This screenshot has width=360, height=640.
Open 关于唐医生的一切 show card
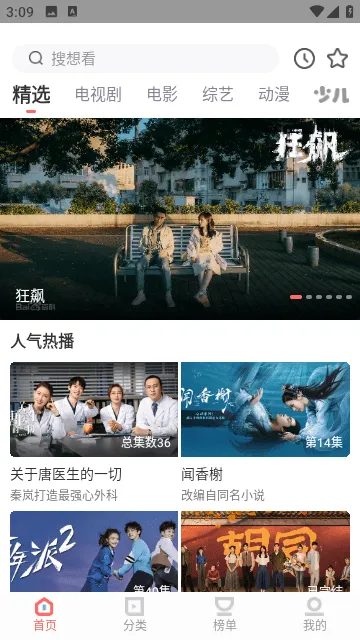94,432
